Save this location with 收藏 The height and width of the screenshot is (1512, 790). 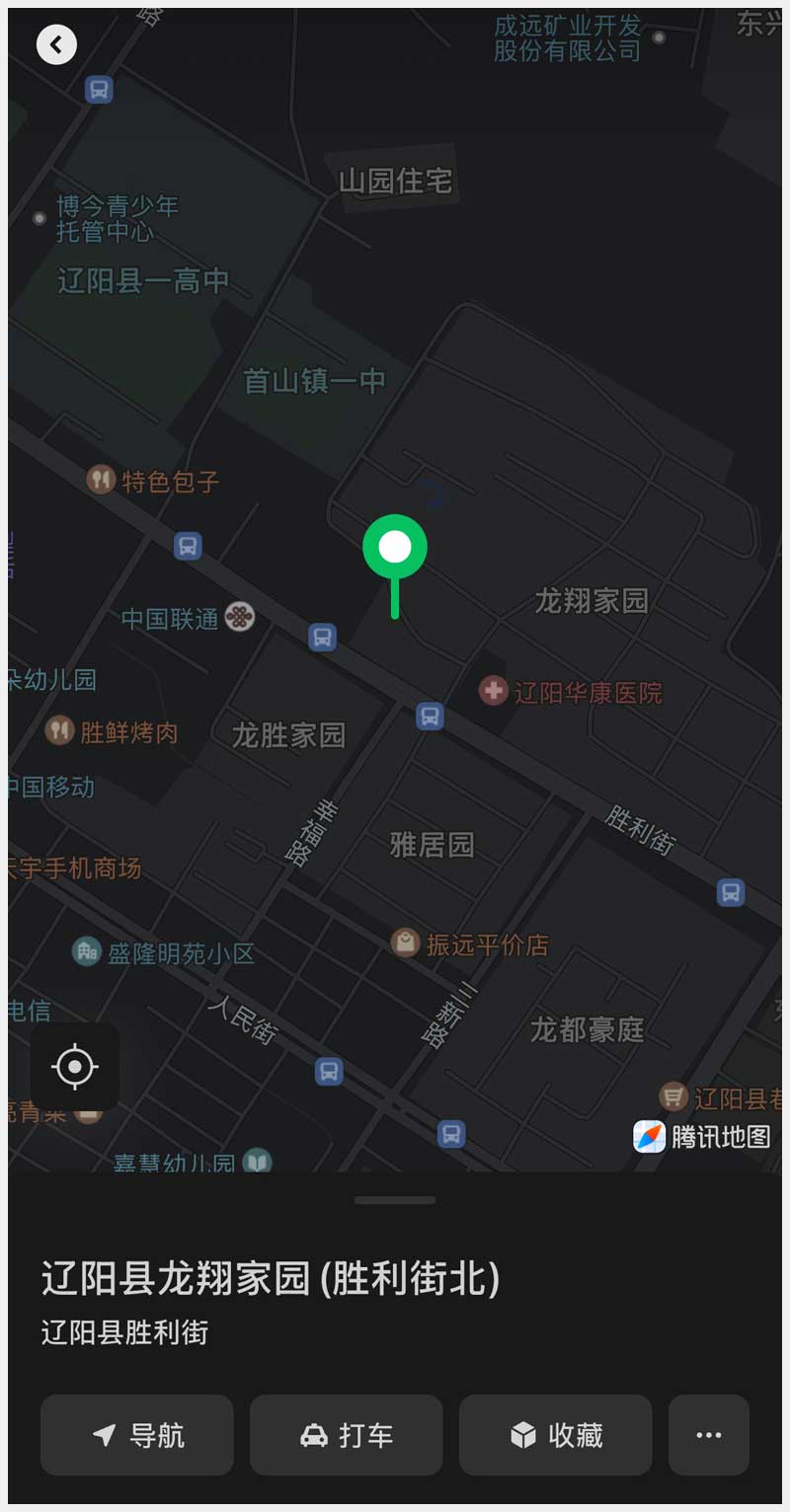pos(555,1435)
